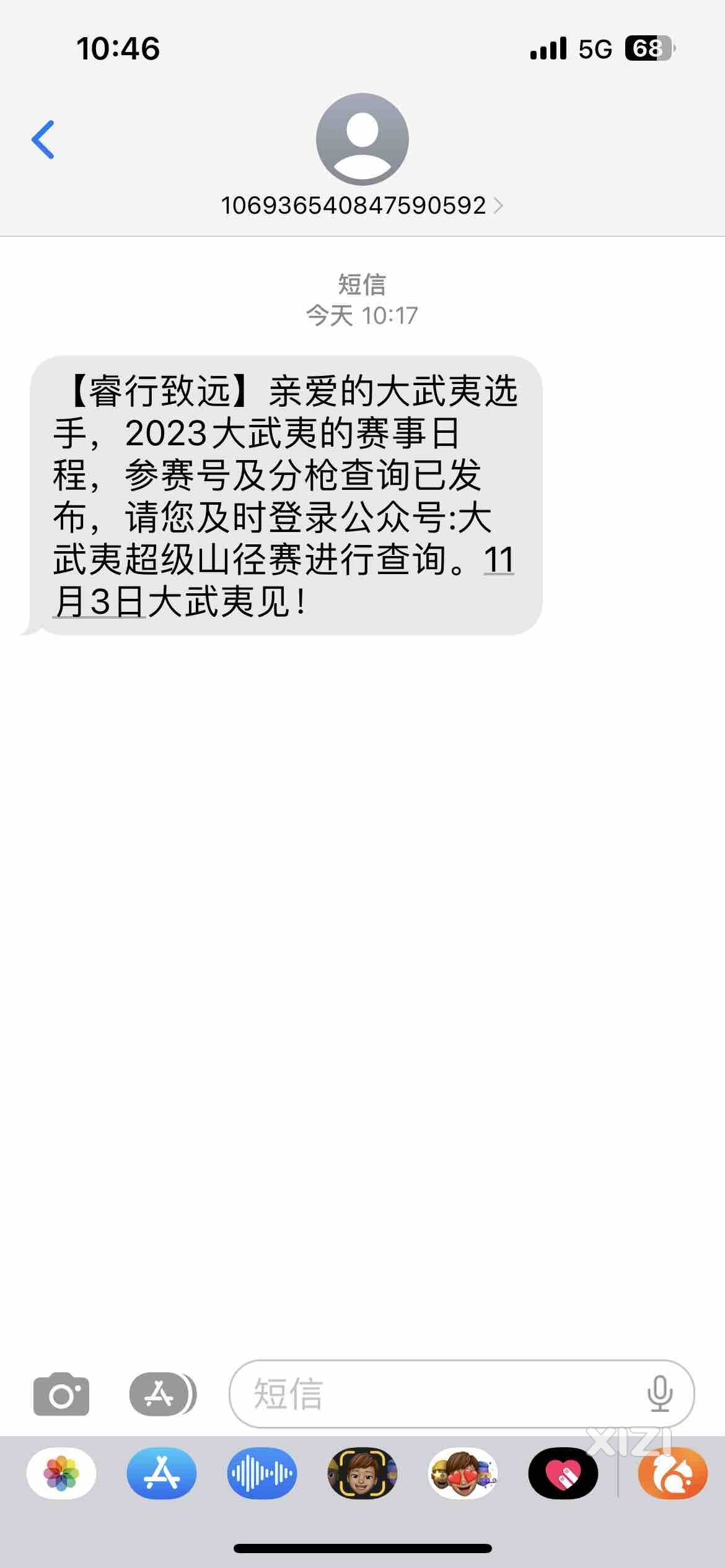Open the audio messages waveform app
Viewport: 725px width, 1568px height.
click(x=261, y=1473)
